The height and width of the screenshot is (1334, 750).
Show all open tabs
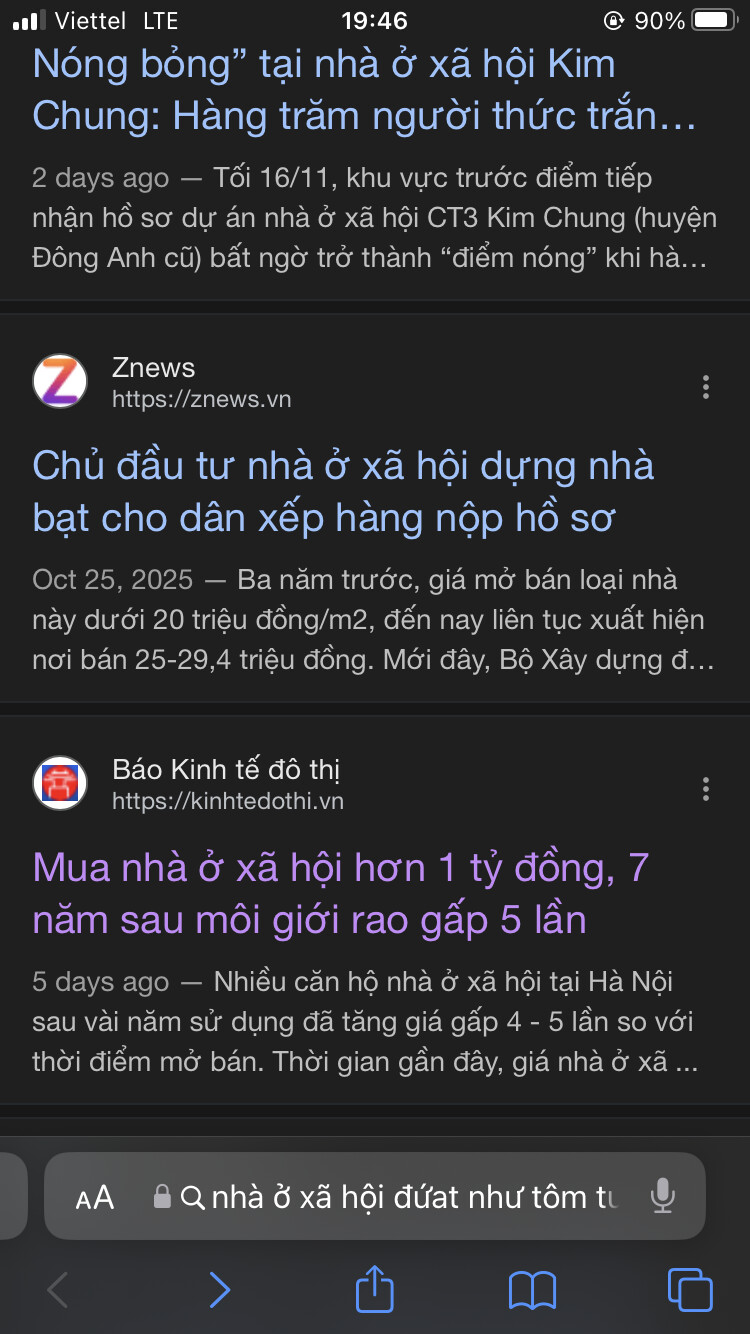coord(690,1290)
